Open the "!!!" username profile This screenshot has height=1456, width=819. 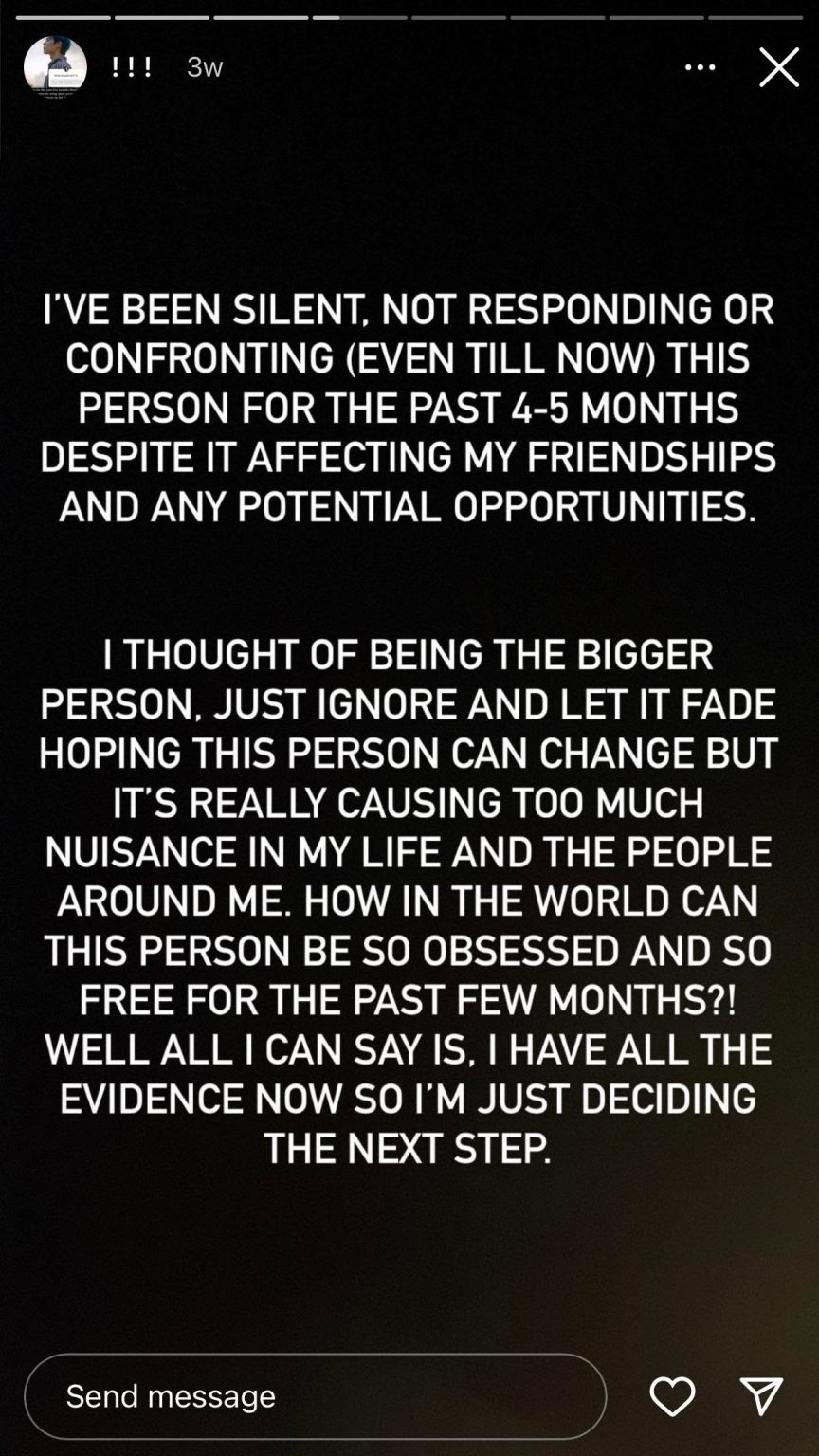(132, 67)
